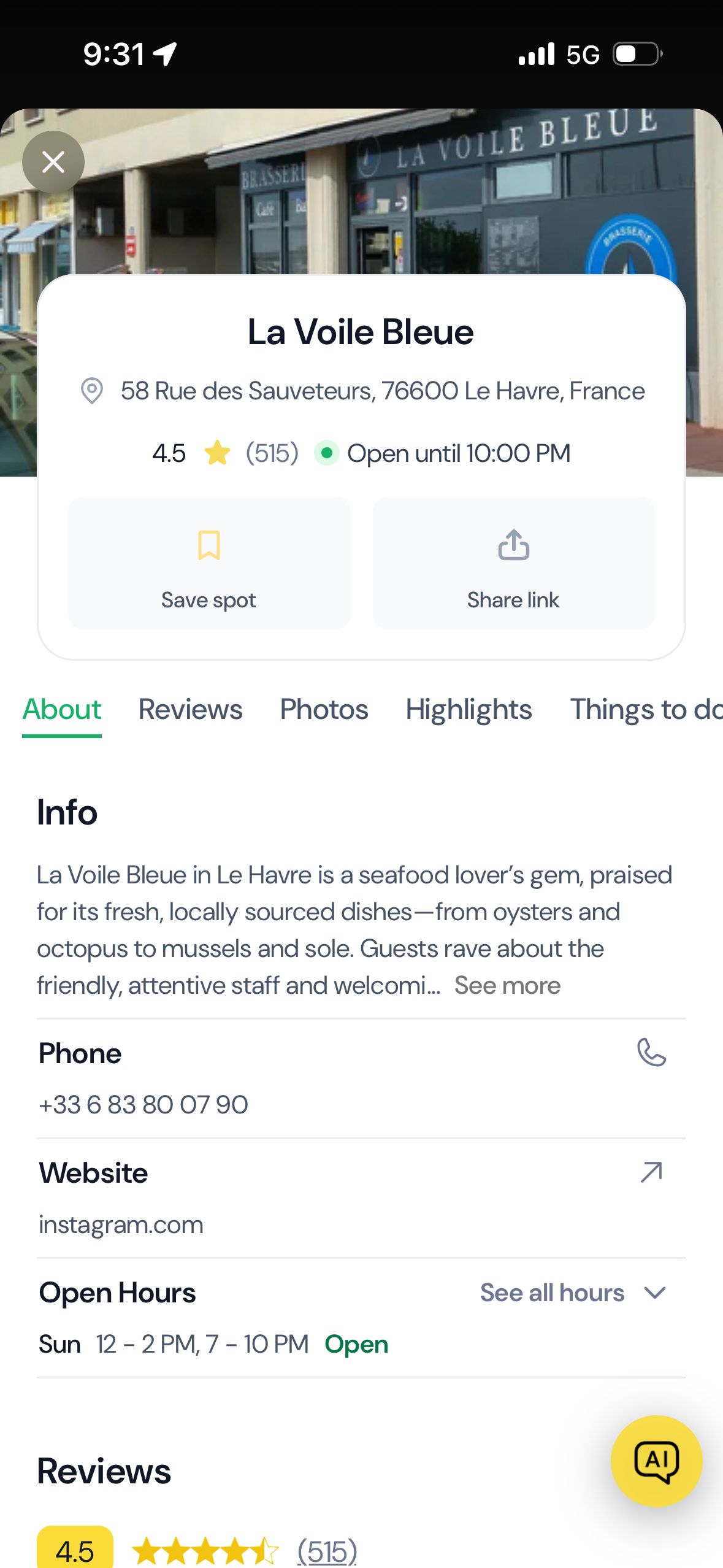This screenshot has width=723, height=1568.
Task: Share the link to La Voile Bleue
Action: 513,563
